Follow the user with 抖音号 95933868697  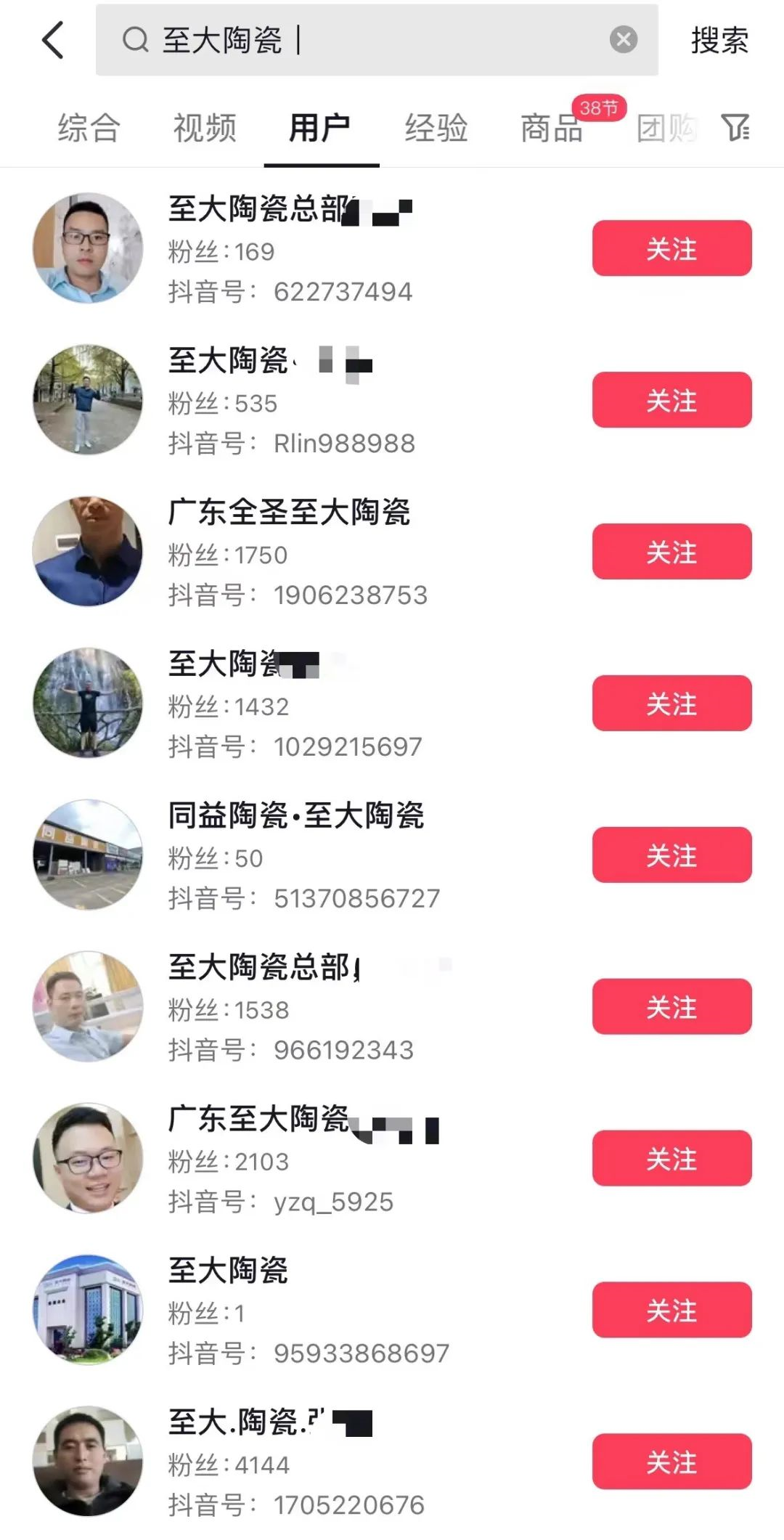pos(671,1310)
